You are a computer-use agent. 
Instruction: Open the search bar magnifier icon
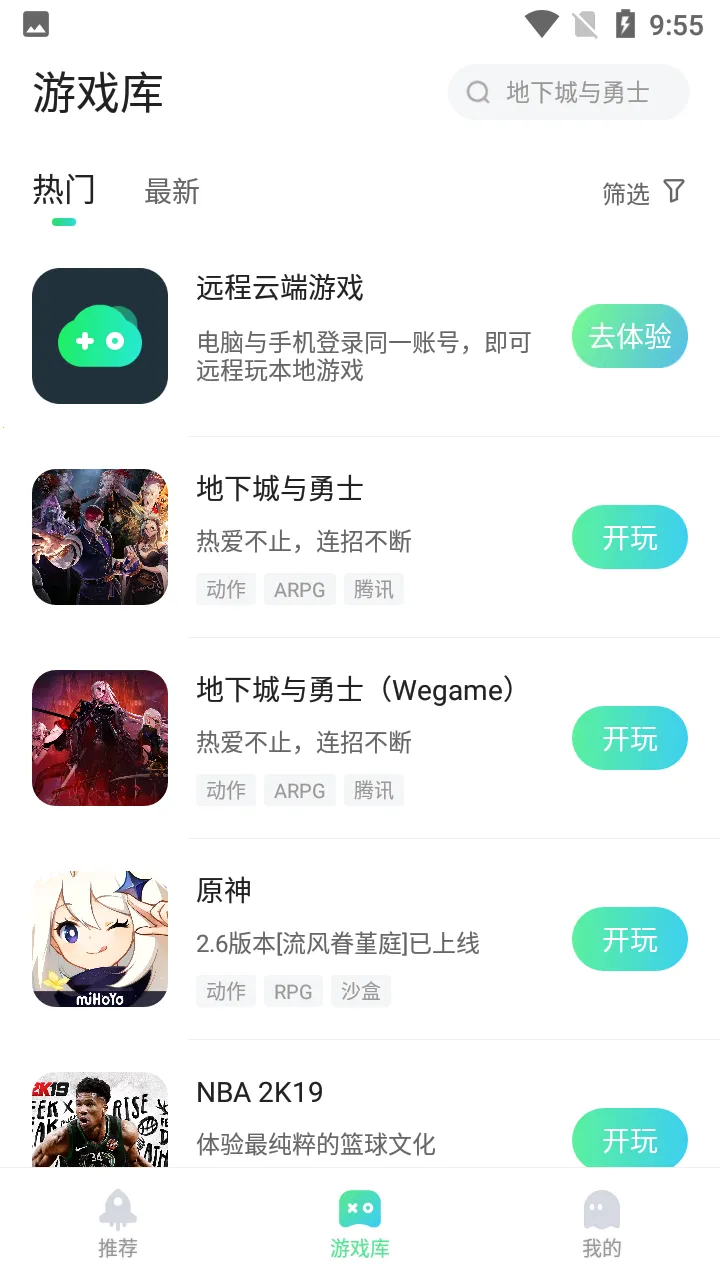pos(478,92)
